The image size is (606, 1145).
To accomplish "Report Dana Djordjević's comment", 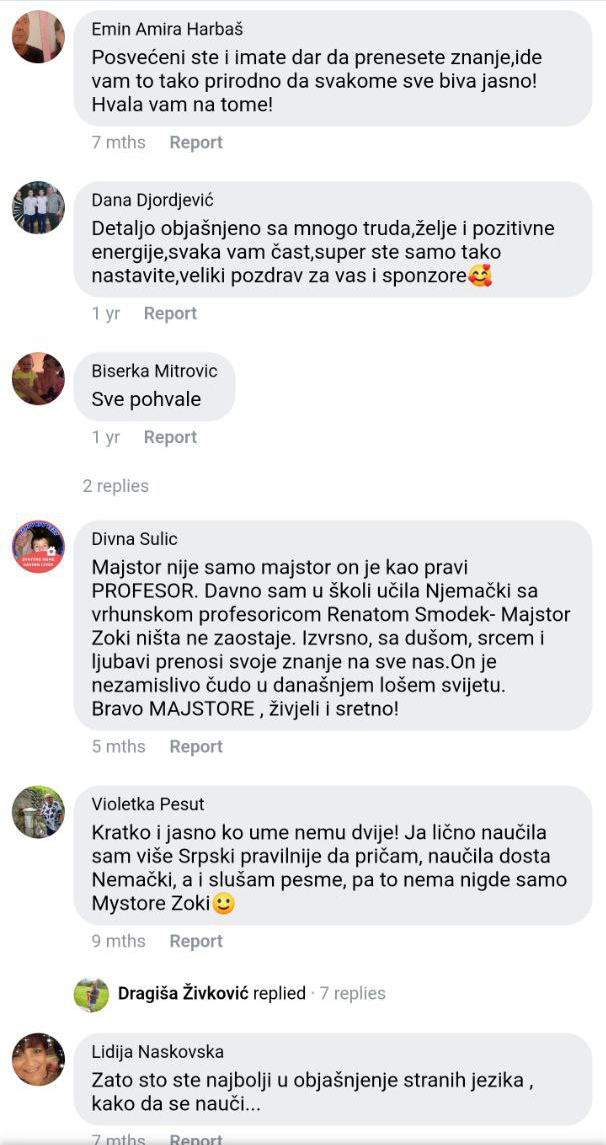I will pos(170,314).
